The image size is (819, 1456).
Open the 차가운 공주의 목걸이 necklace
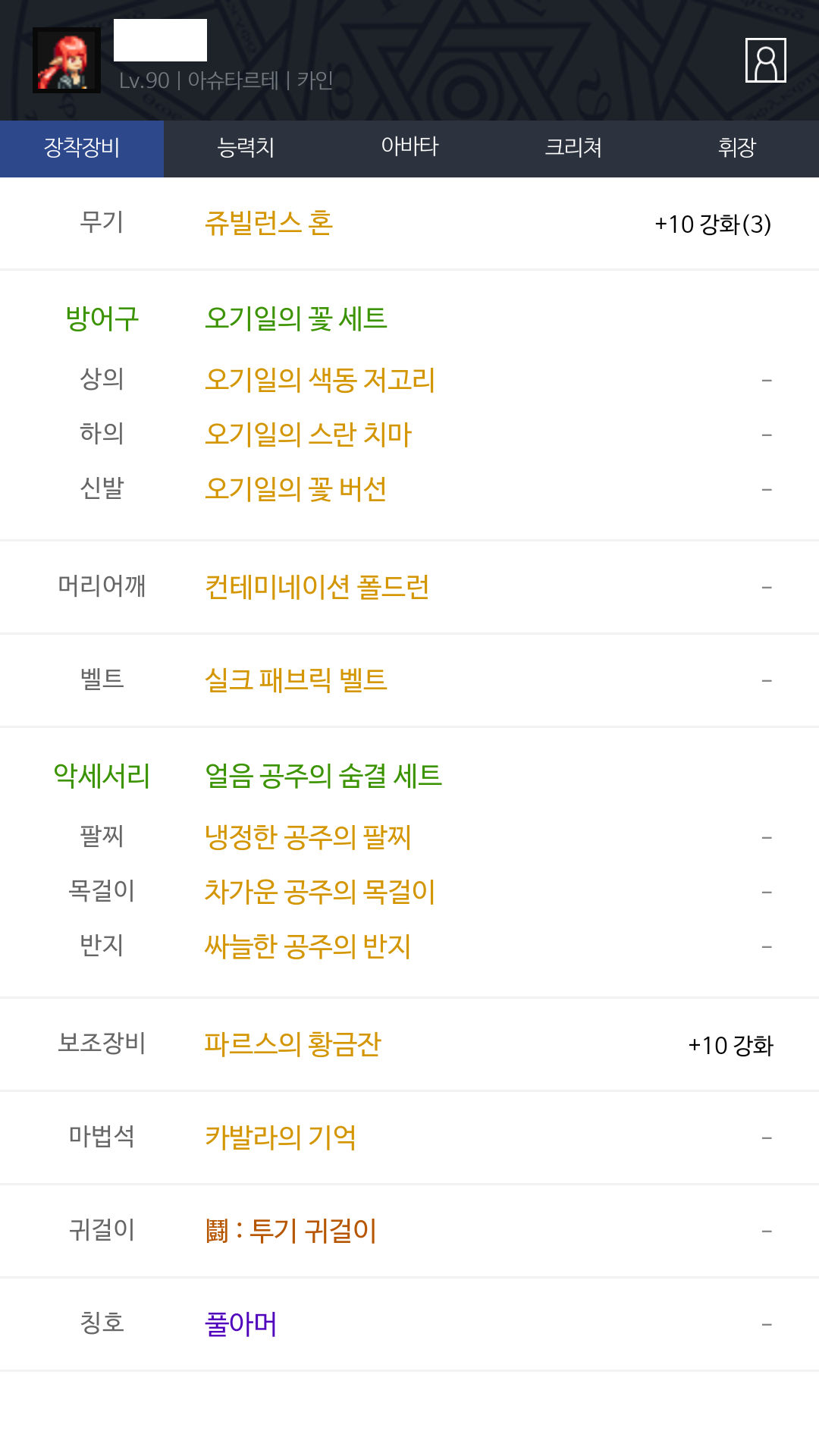point(320,892)
